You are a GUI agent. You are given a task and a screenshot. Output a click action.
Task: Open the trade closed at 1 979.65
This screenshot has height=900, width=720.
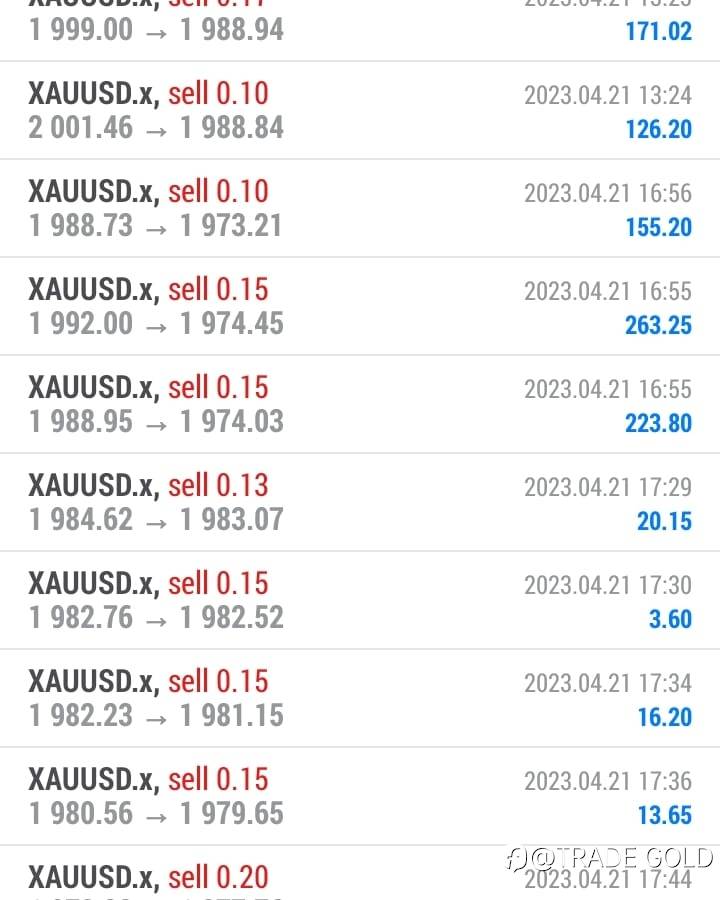click(360, 796)
